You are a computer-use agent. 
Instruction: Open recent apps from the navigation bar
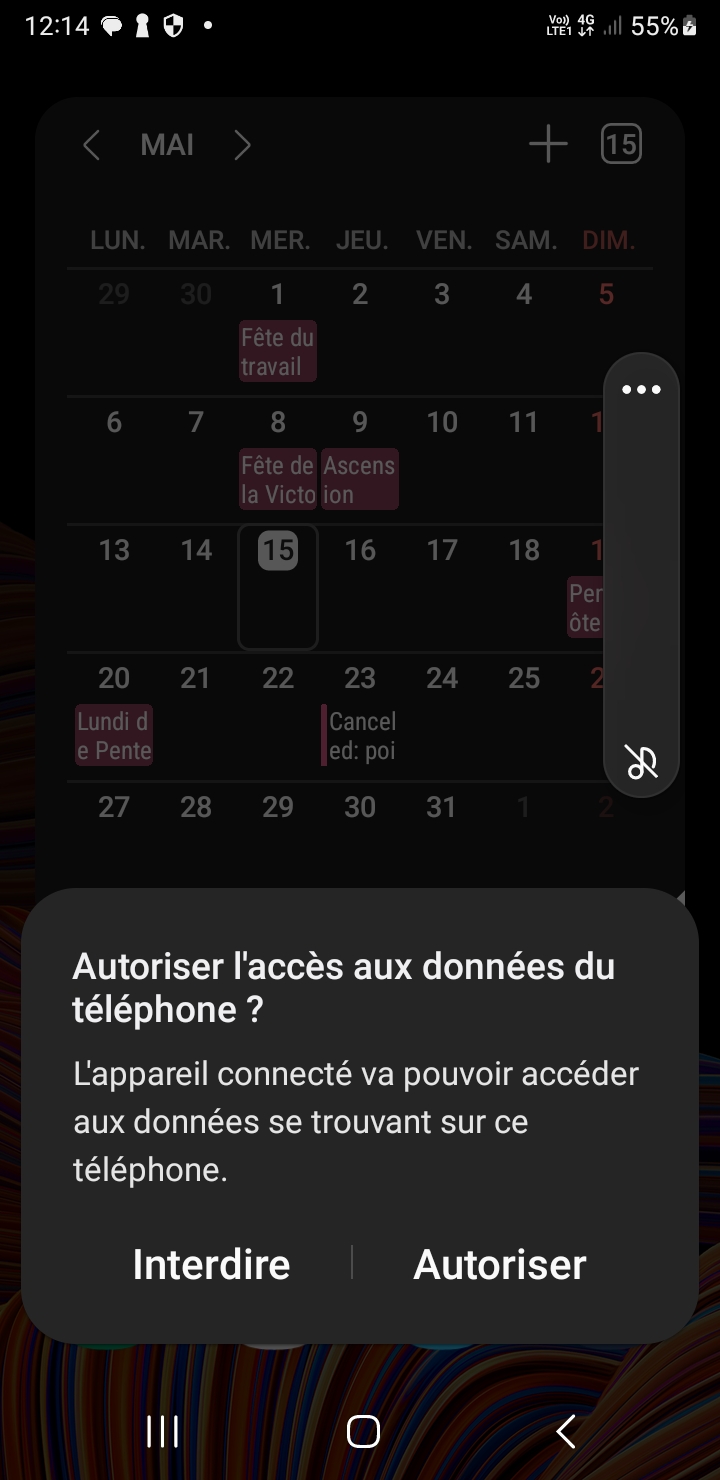(162, 1432)
